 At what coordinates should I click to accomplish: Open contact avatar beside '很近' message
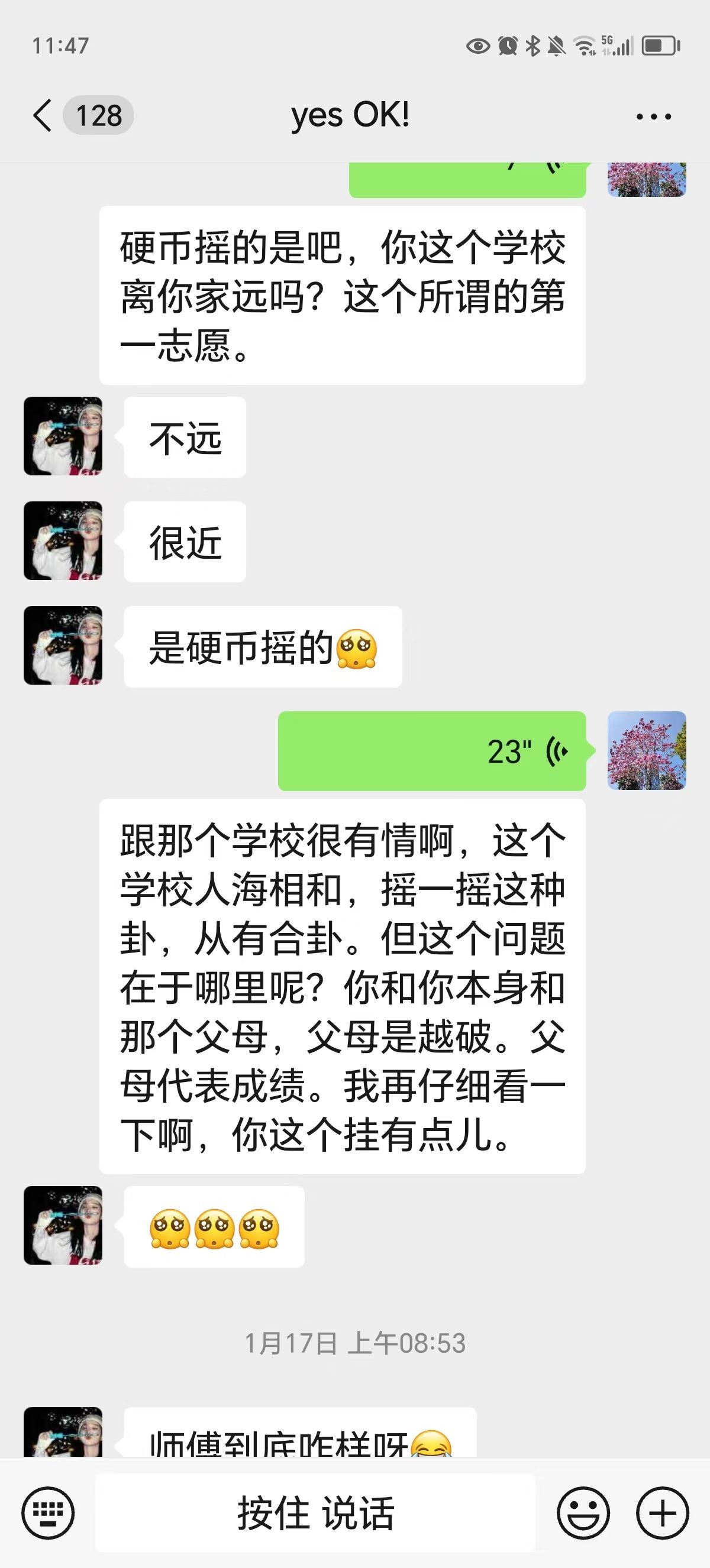(63, 540)
